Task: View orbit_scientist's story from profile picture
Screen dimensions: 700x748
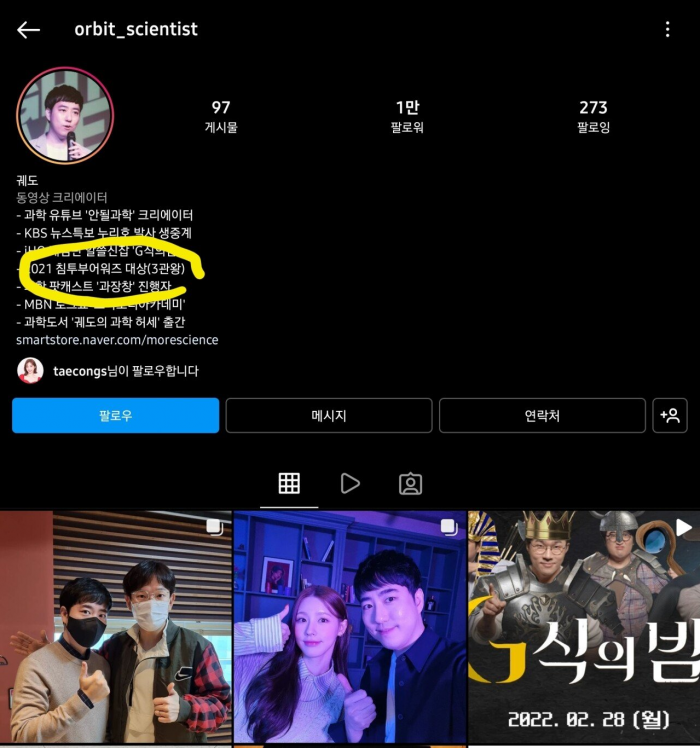Action: tap(65, 116)
